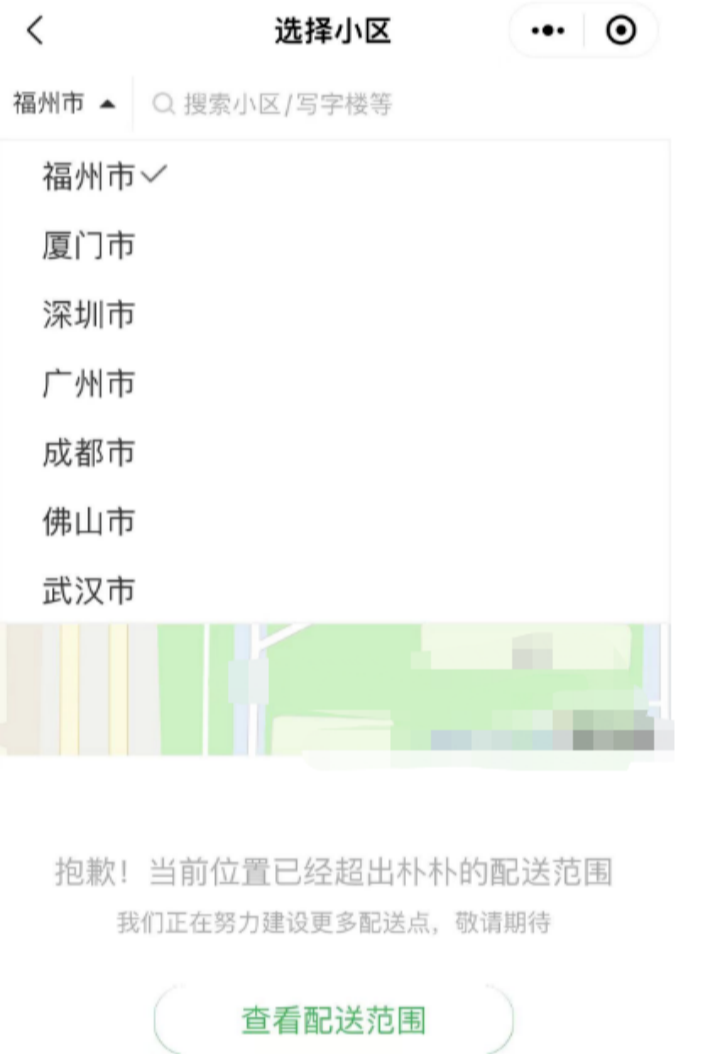The width and height of the screenshot is (720, 1054).
Task: Select 福州市 from the city list
Action: click(x=90, y=177)
